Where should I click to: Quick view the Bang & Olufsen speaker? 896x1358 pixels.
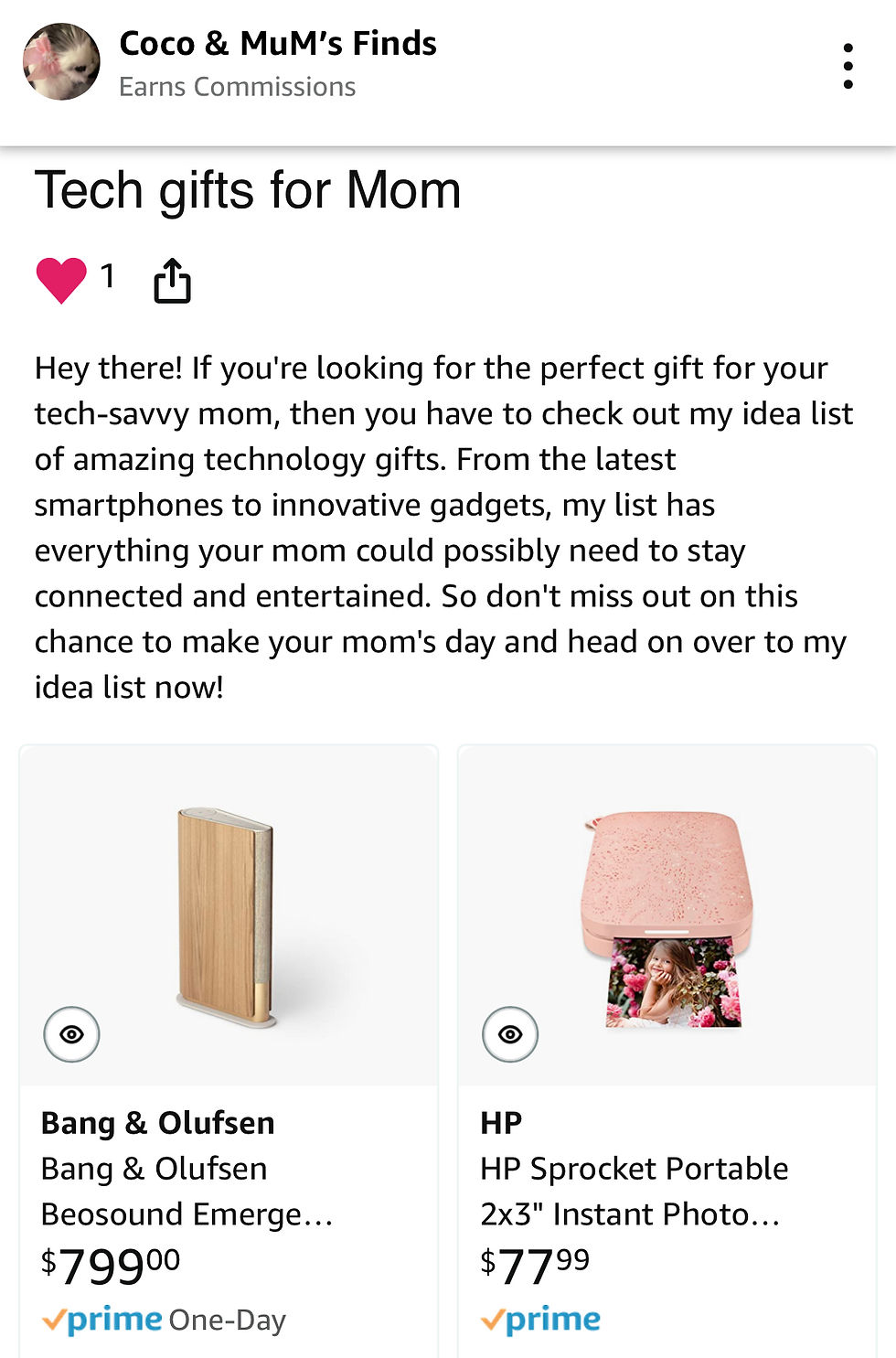coord(71,1034)
